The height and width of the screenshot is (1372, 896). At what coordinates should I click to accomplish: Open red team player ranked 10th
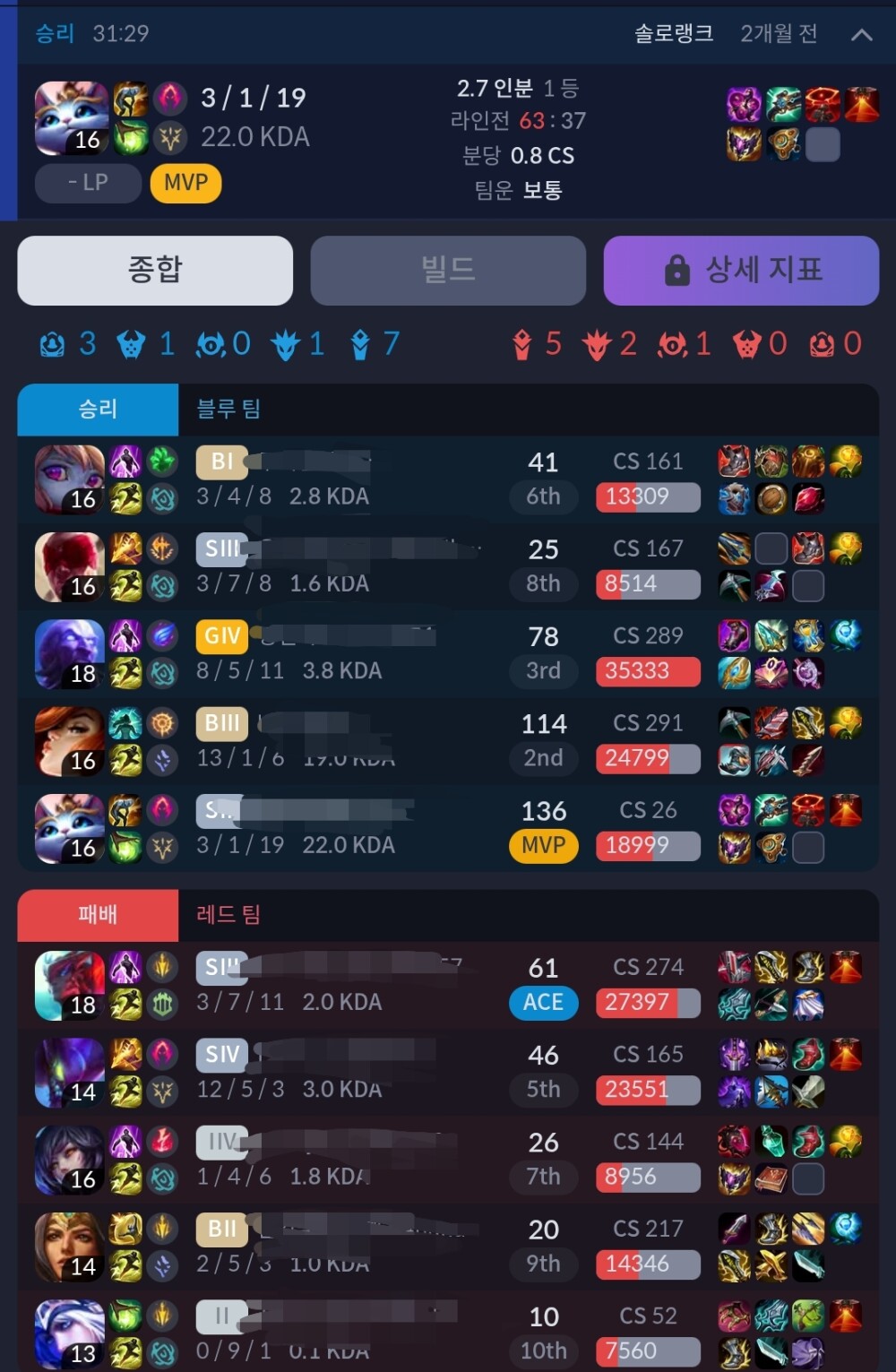[x=358, y=1333]
